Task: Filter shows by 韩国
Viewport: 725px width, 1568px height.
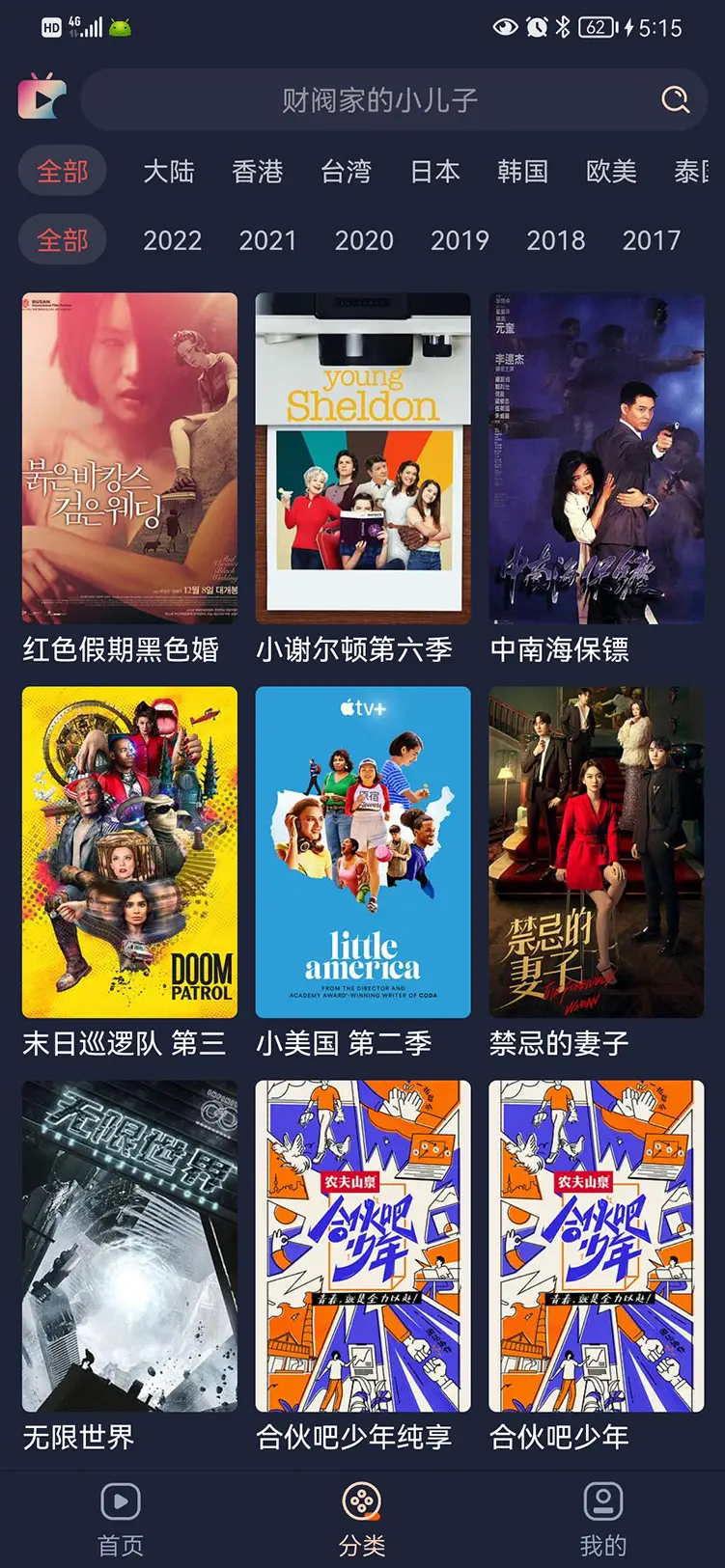Action: [523, 172]
